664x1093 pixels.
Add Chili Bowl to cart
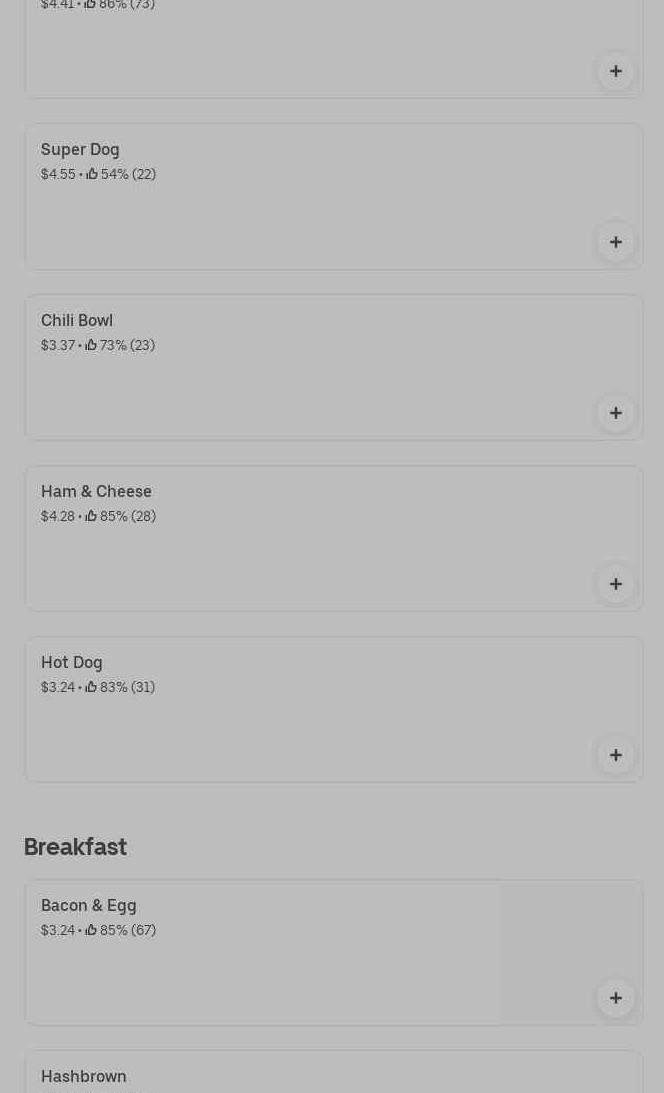pyautogui.click(x=616, y=413)
